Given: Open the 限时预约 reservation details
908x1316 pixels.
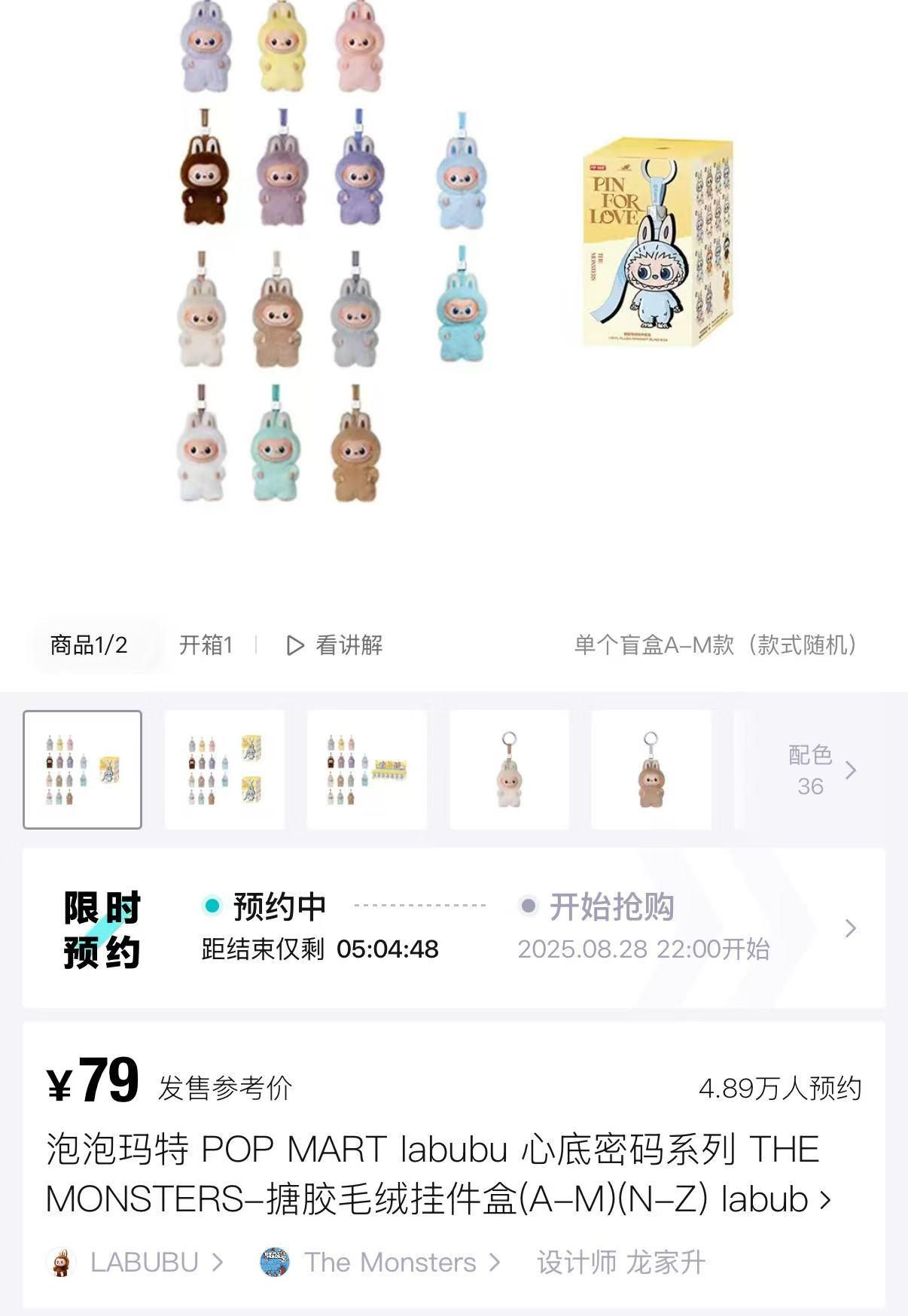Looking at the screenshot, I should pos(850,928).
